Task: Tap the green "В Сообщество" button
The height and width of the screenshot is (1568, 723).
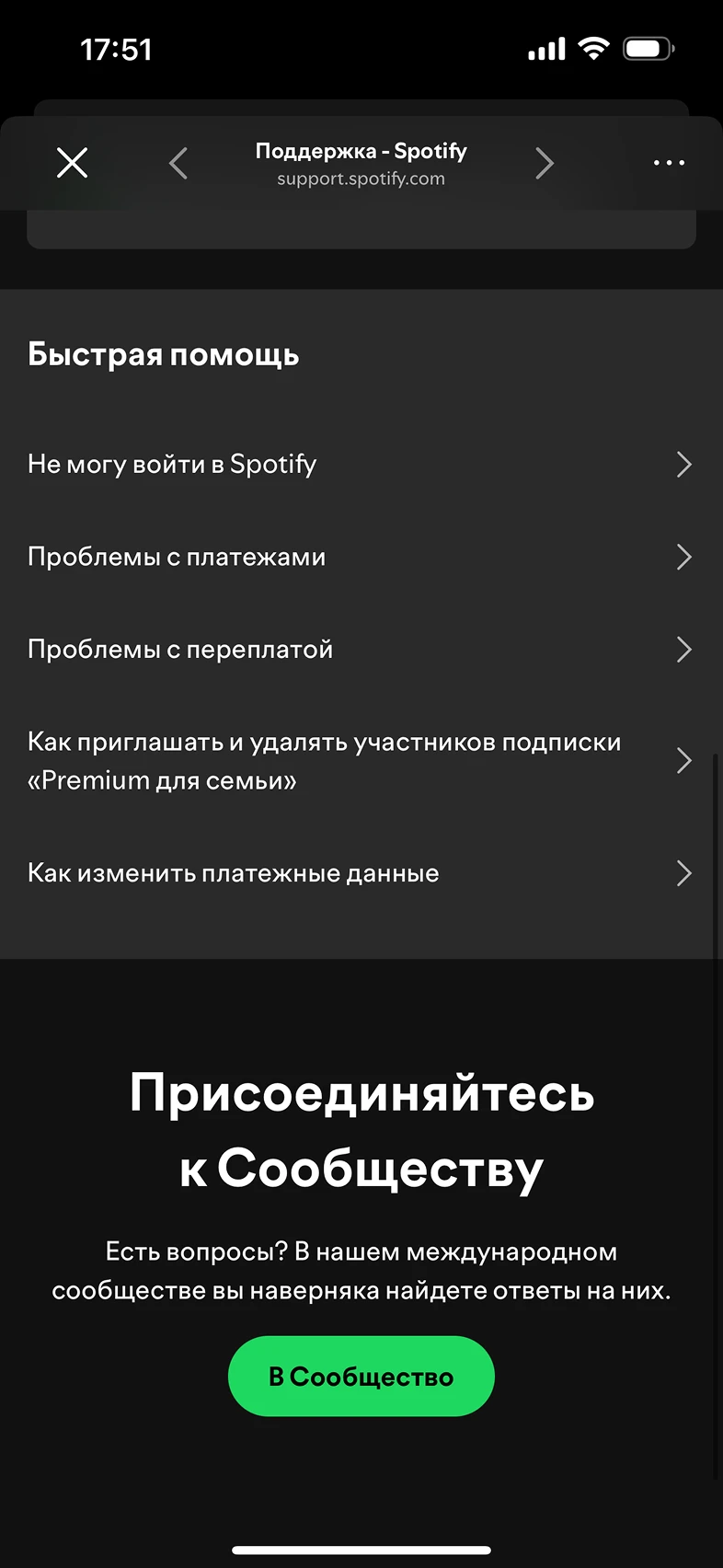Action: coord(361,1377)
